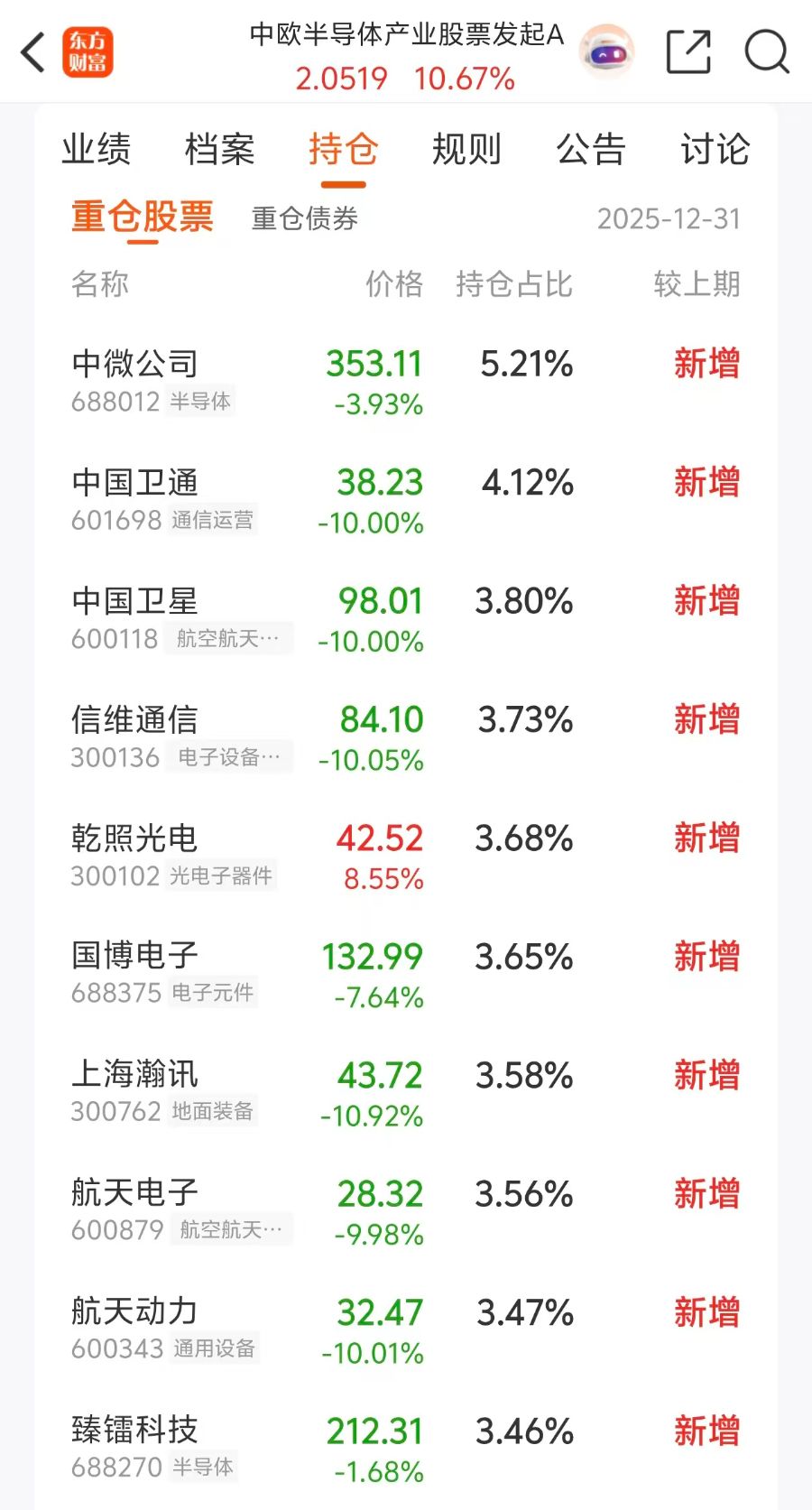812x1510 pixels.
Task: Open the robot assistant icon
Action: 606,52
